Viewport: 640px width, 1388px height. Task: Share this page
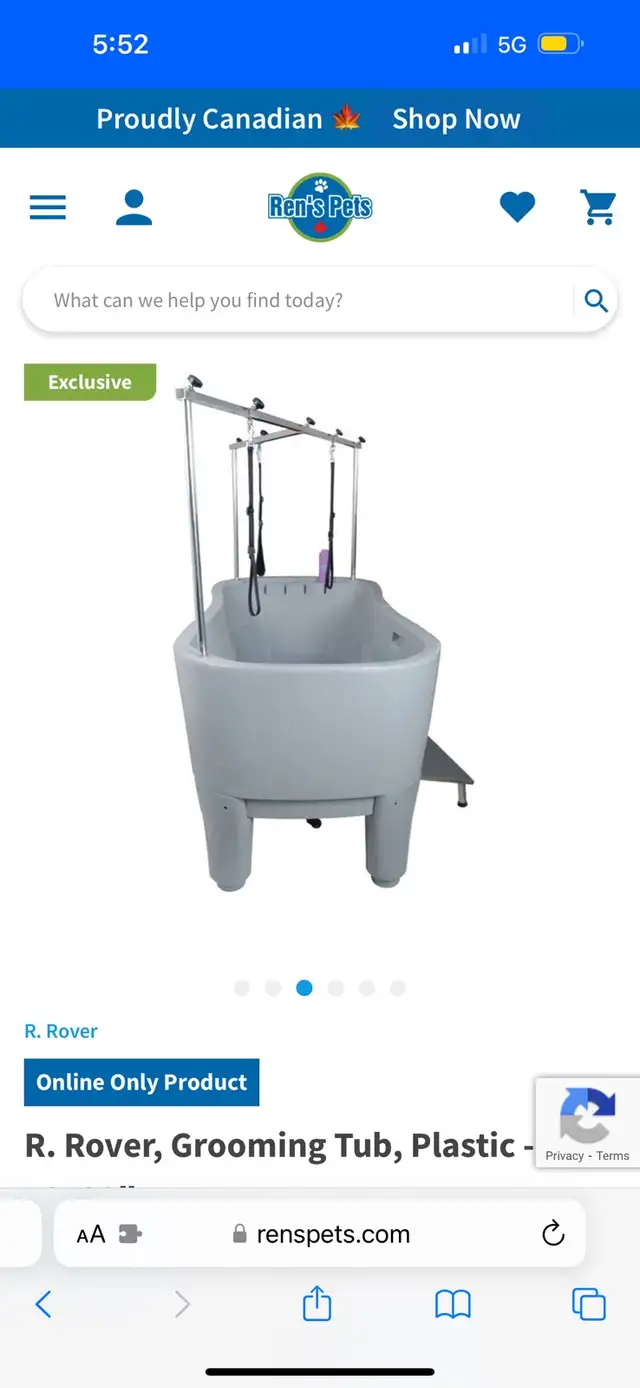tap(317, 1303)
